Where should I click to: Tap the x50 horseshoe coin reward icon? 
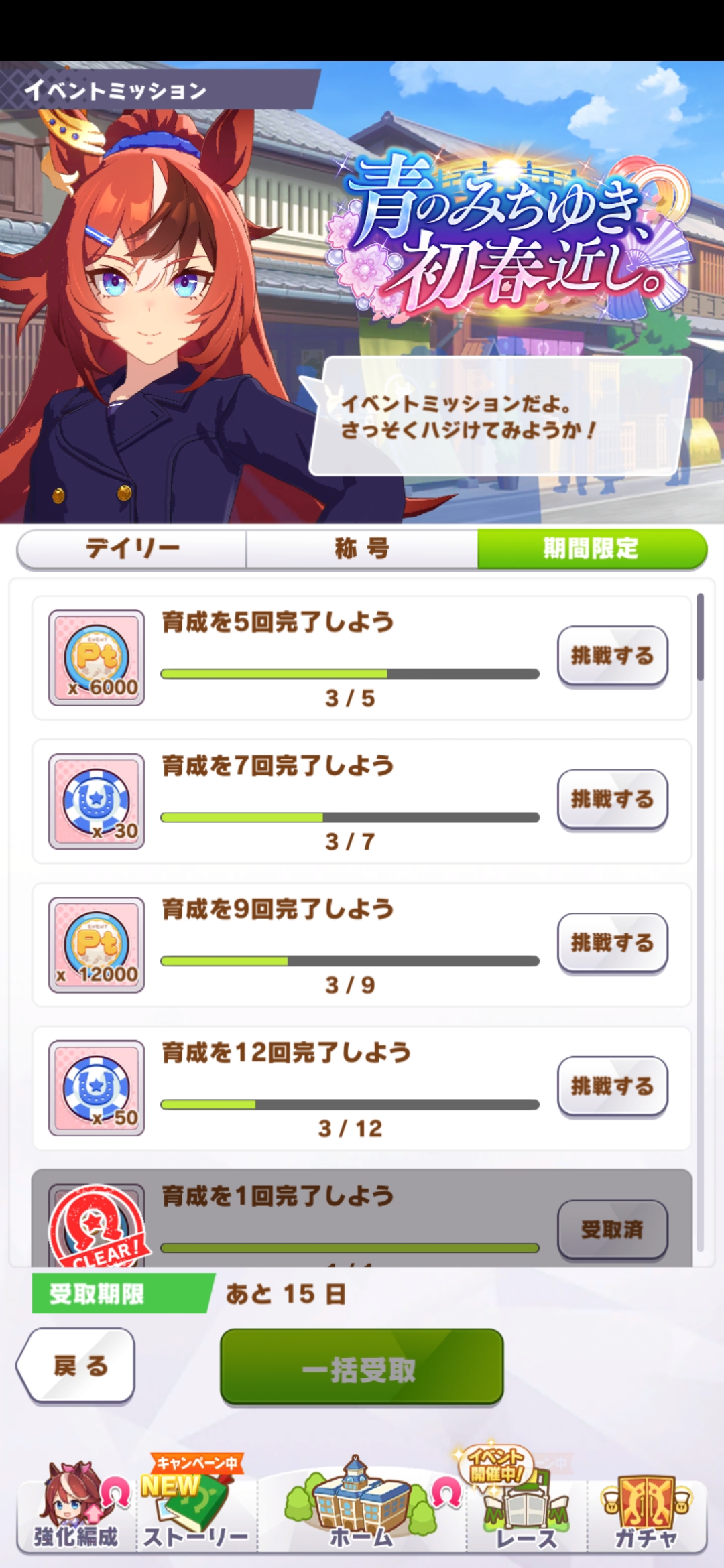click(97, 1088)
